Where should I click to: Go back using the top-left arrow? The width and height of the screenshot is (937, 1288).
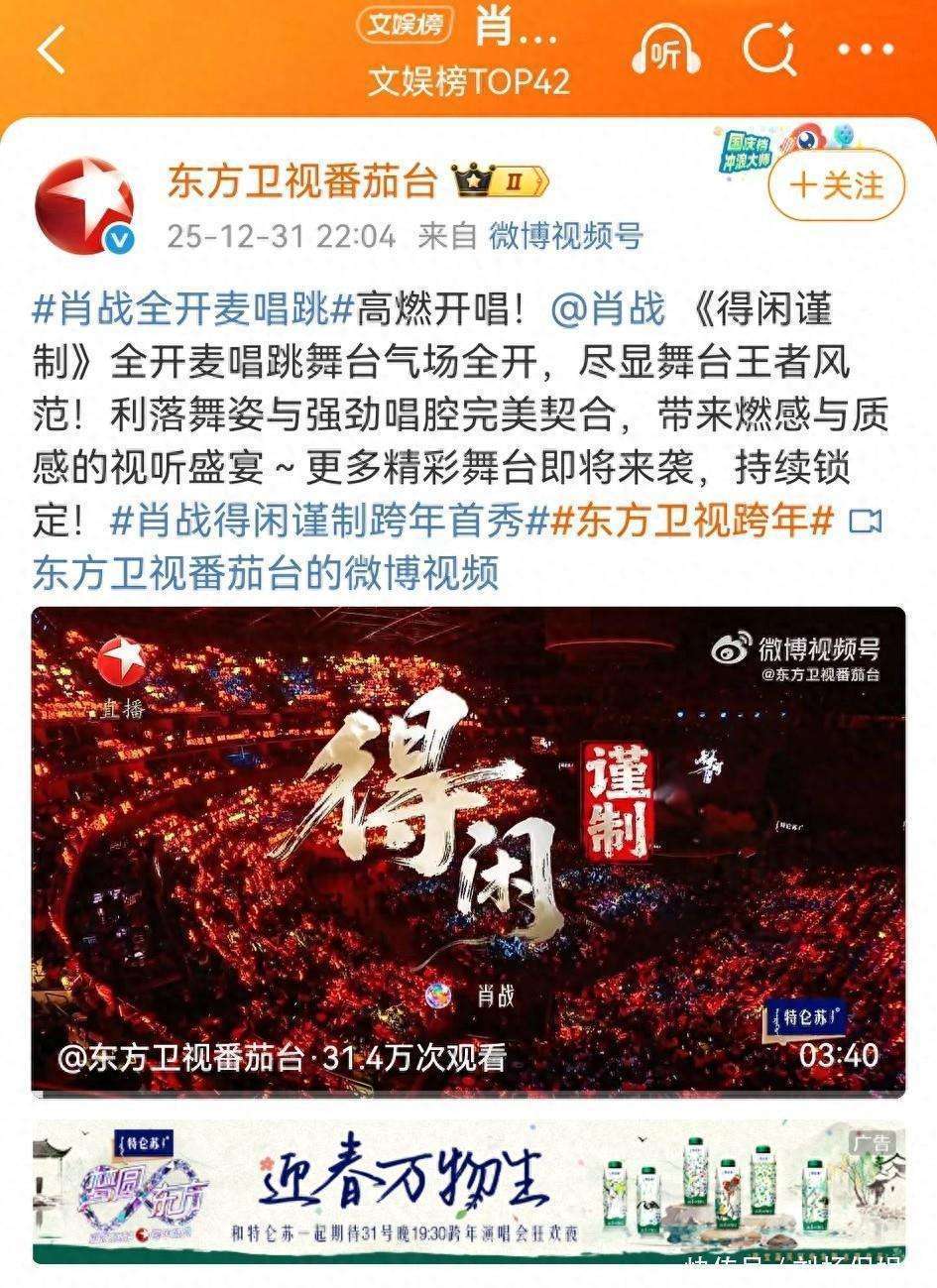tap(52, 51)
